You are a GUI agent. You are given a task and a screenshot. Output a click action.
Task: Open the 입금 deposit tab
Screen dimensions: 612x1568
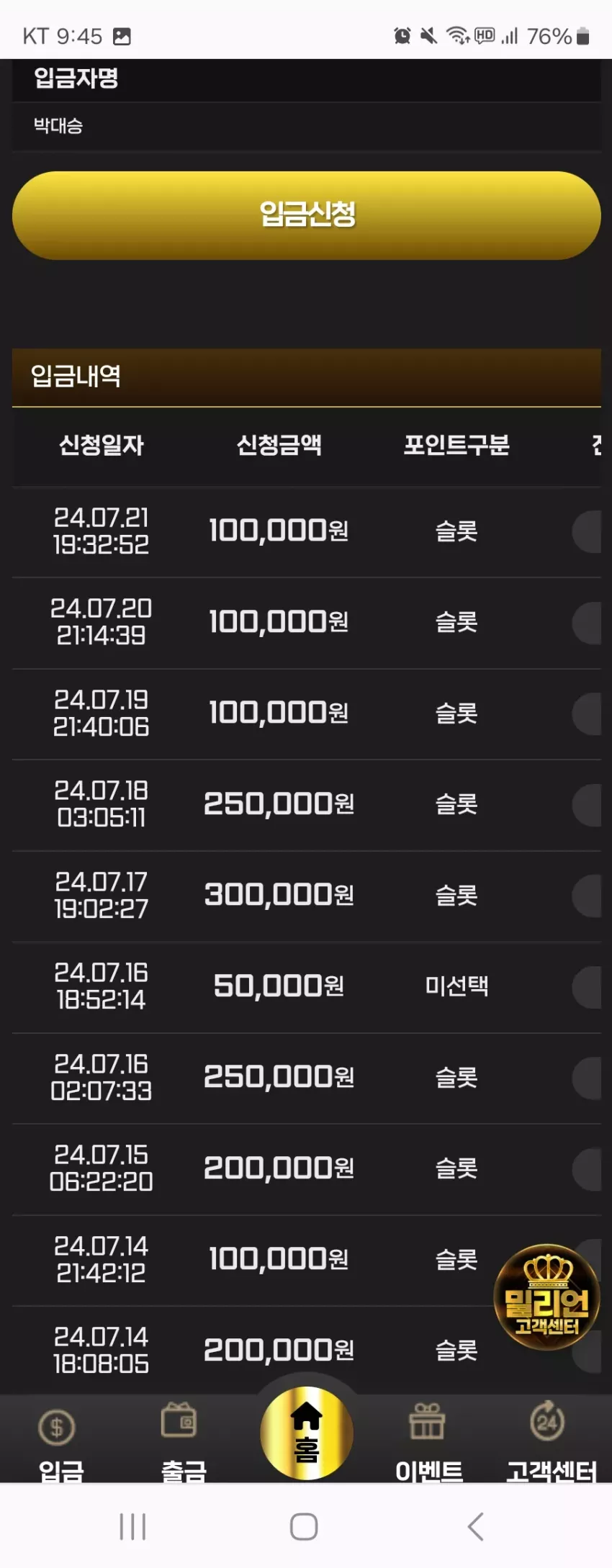59,1440
